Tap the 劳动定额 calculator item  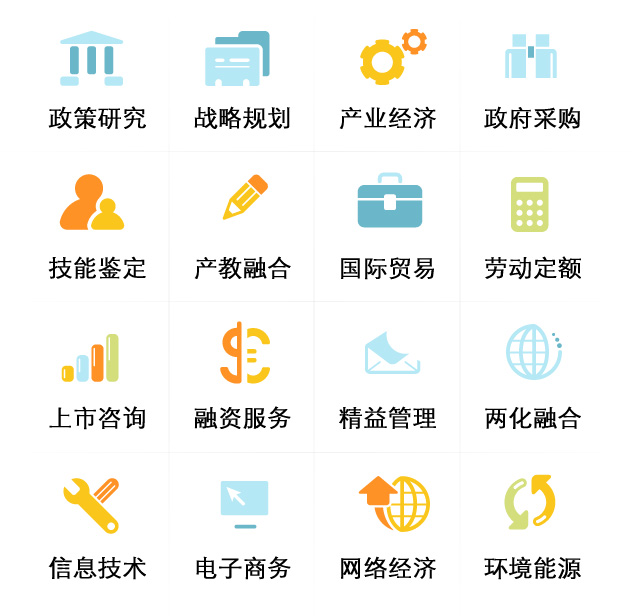point(532,230)
